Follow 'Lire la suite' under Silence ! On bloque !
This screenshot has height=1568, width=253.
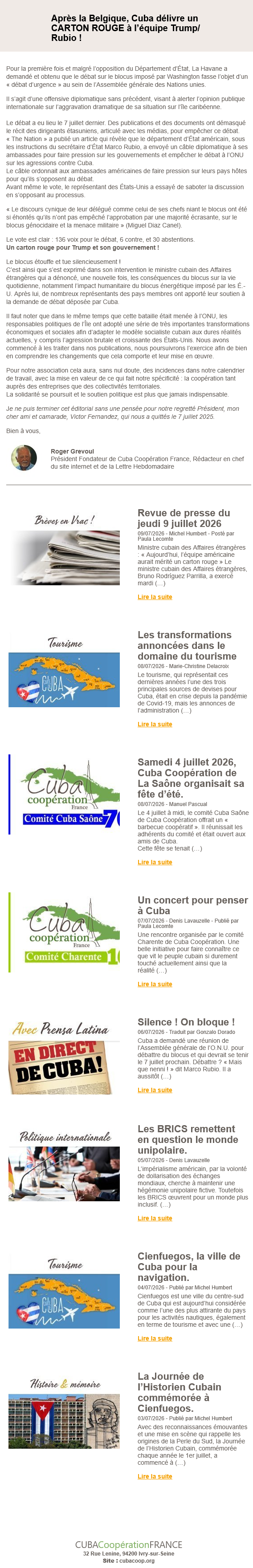click(155, 1090)
